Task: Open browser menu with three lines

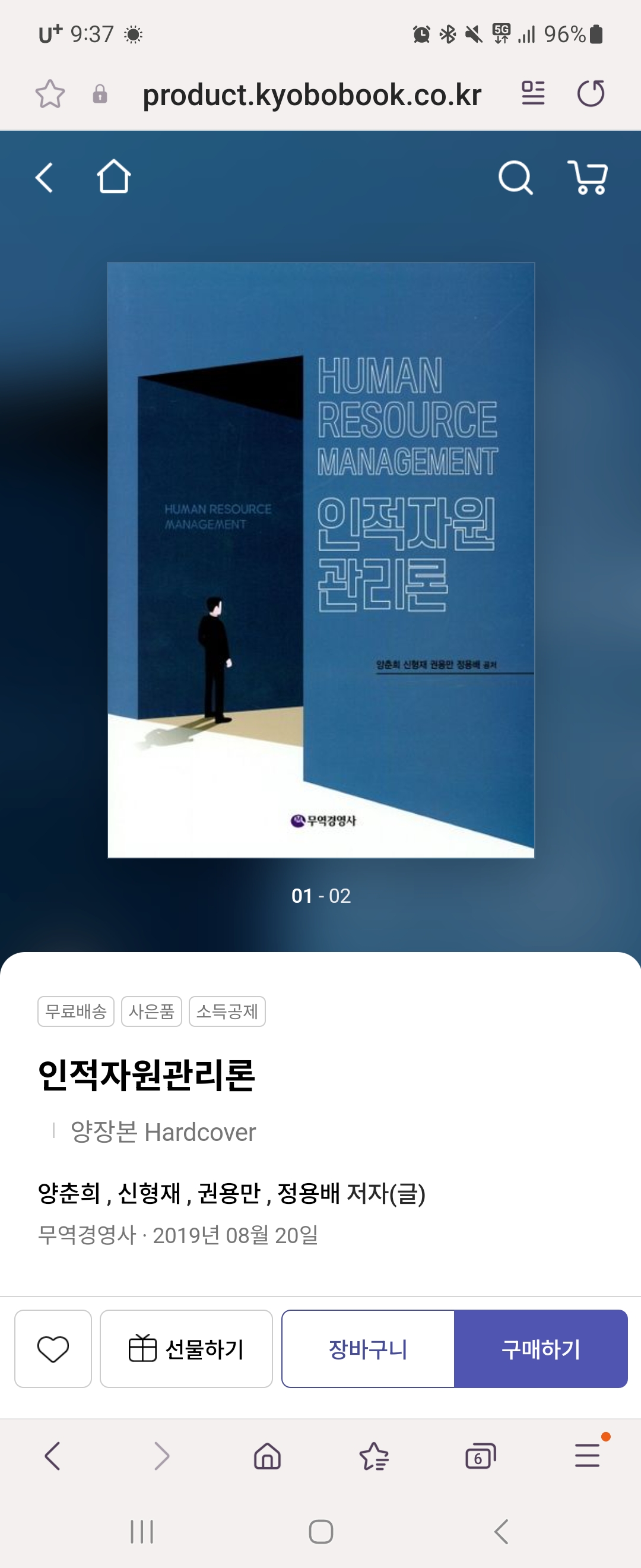Action: (588, 1455)
